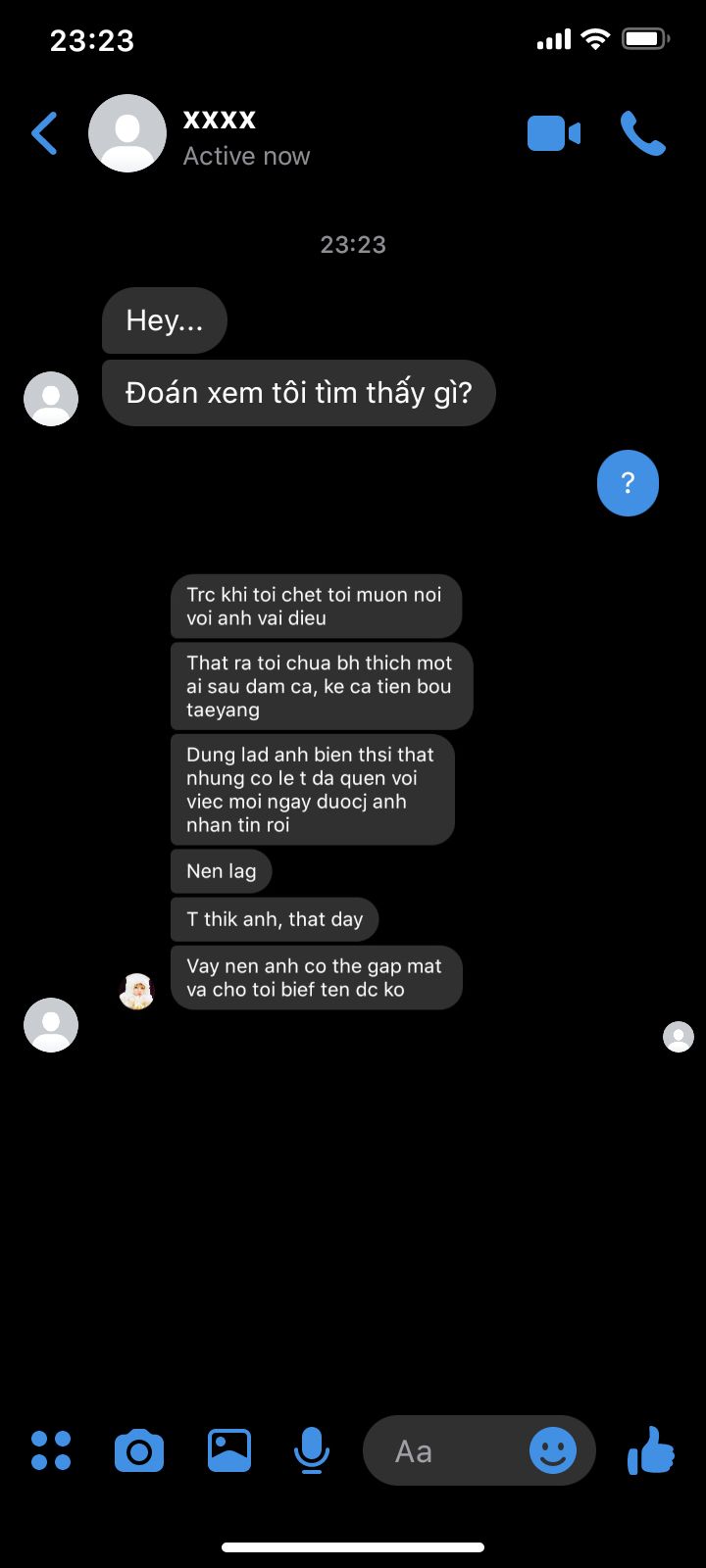Start a video call with xxxx
Screen dimensions: 706x1568
coord(554,134)
